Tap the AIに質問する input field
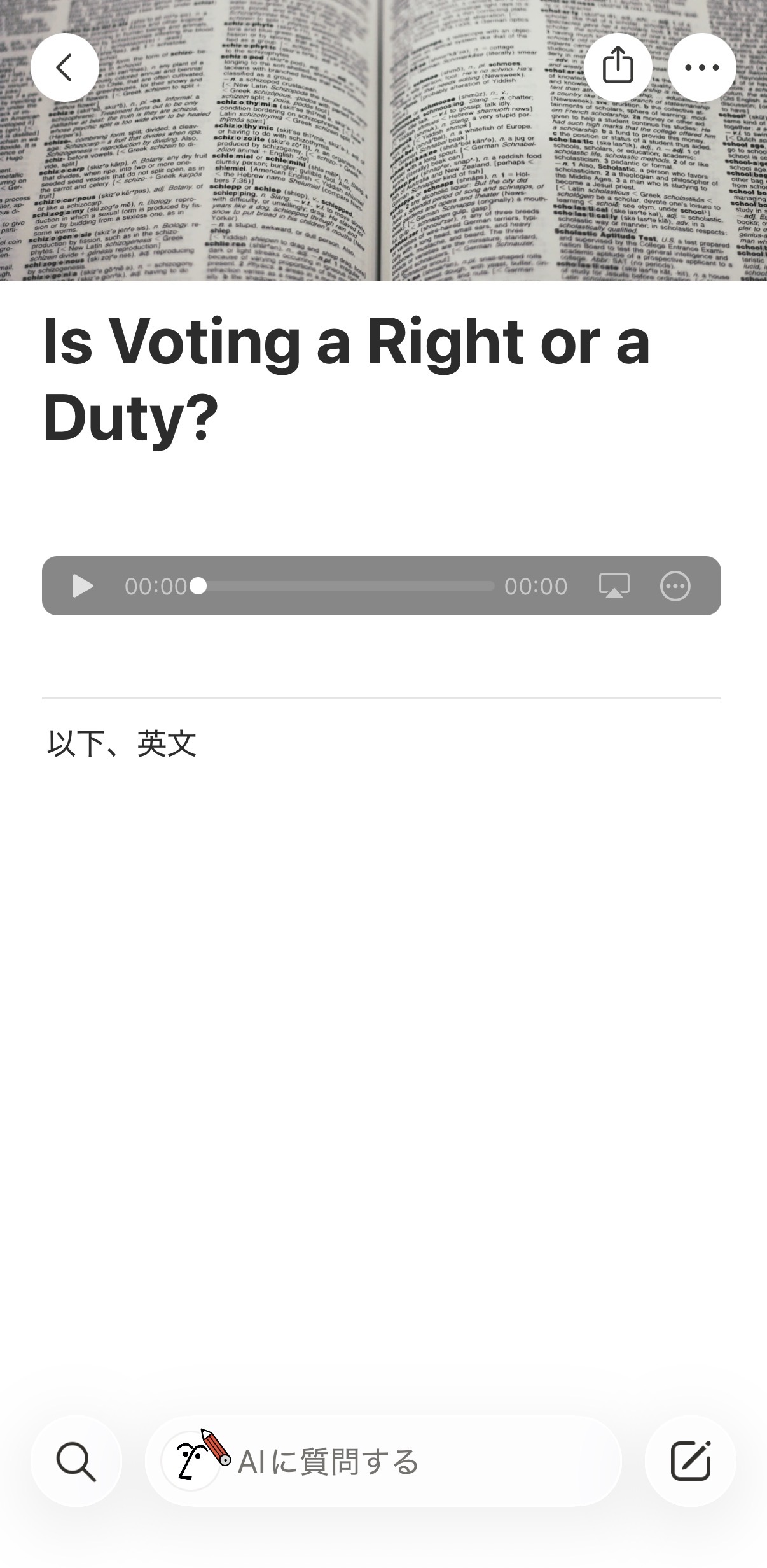Image resolution: width=767 pixels, height=1568 pixels. pos(407,1462)
